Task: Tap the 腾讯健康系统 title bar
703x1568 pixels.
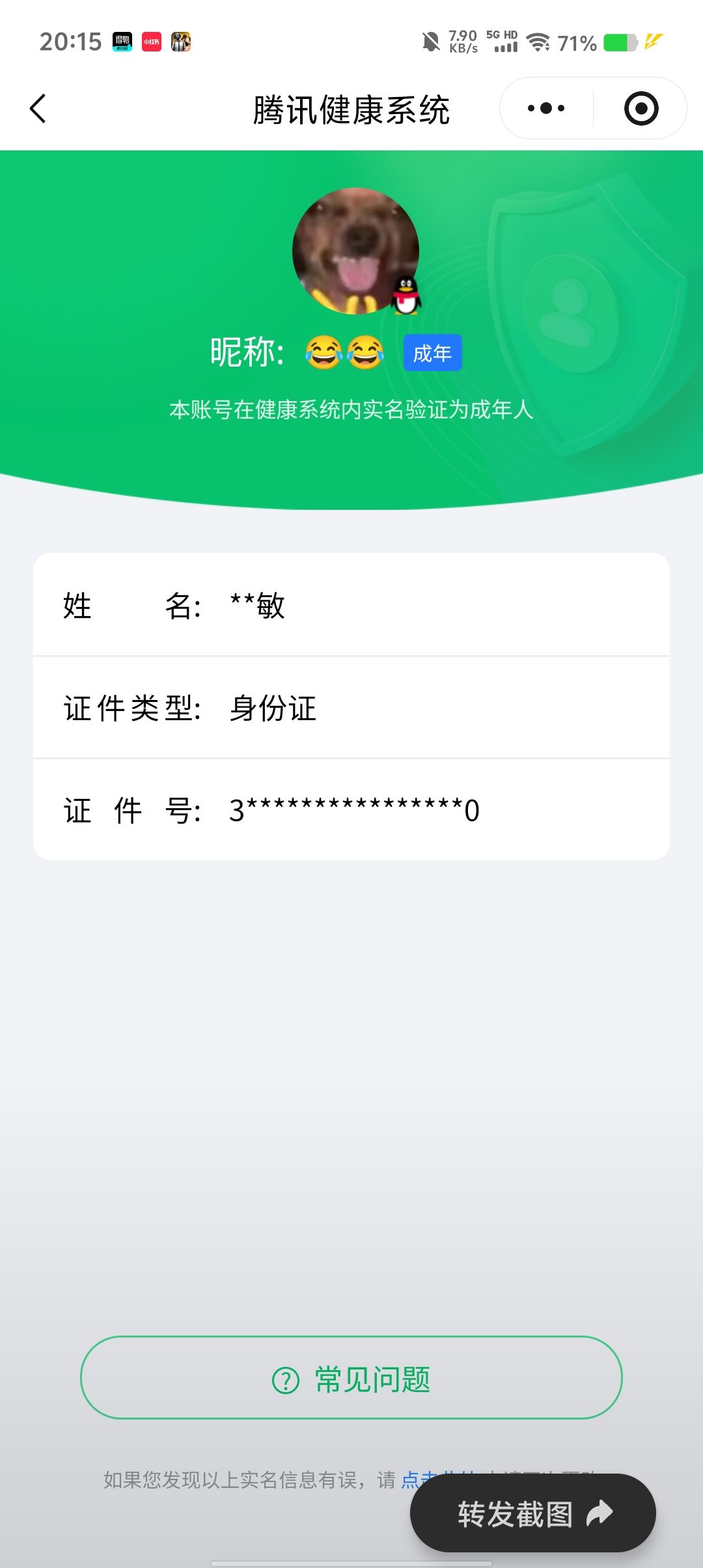Action: pos(351,108)
